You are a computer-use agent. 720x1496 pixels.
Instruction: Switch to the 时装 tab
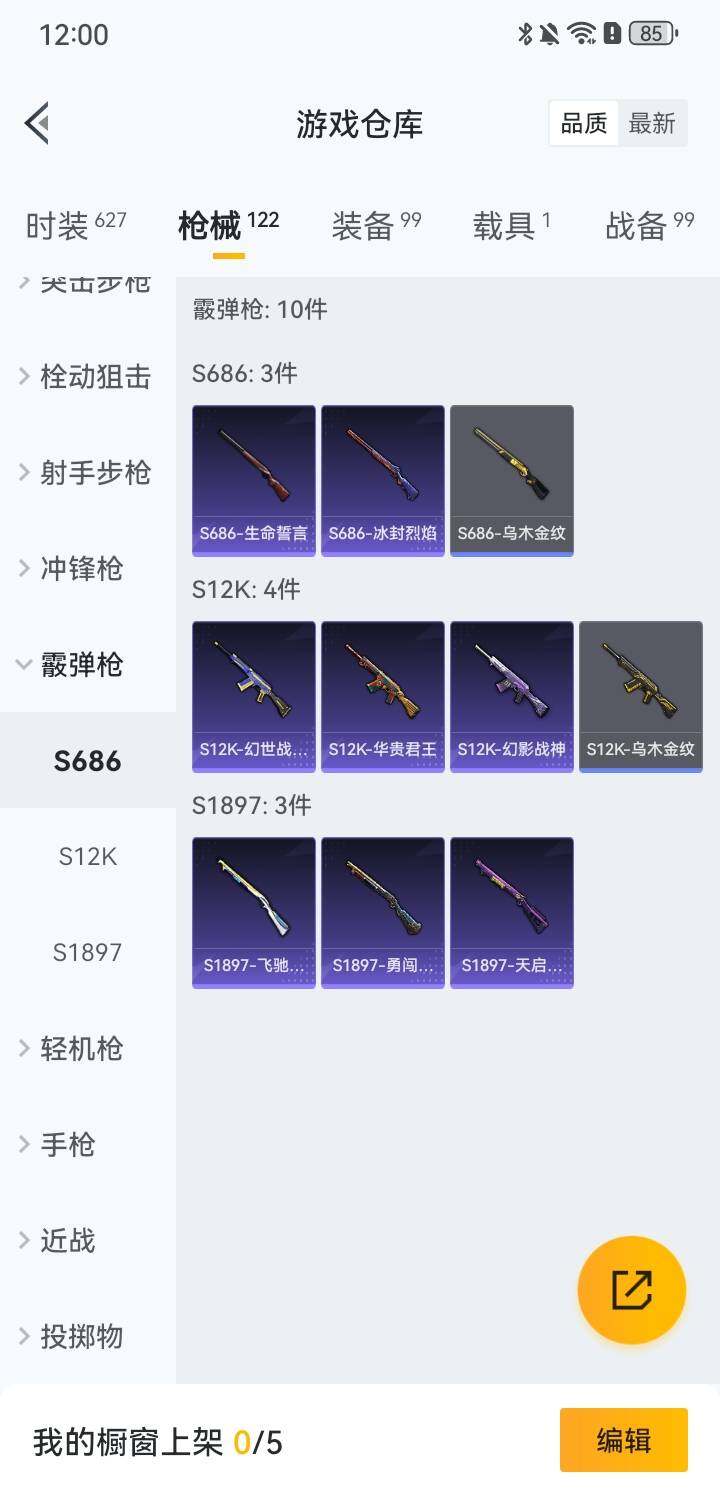point(75,226)
